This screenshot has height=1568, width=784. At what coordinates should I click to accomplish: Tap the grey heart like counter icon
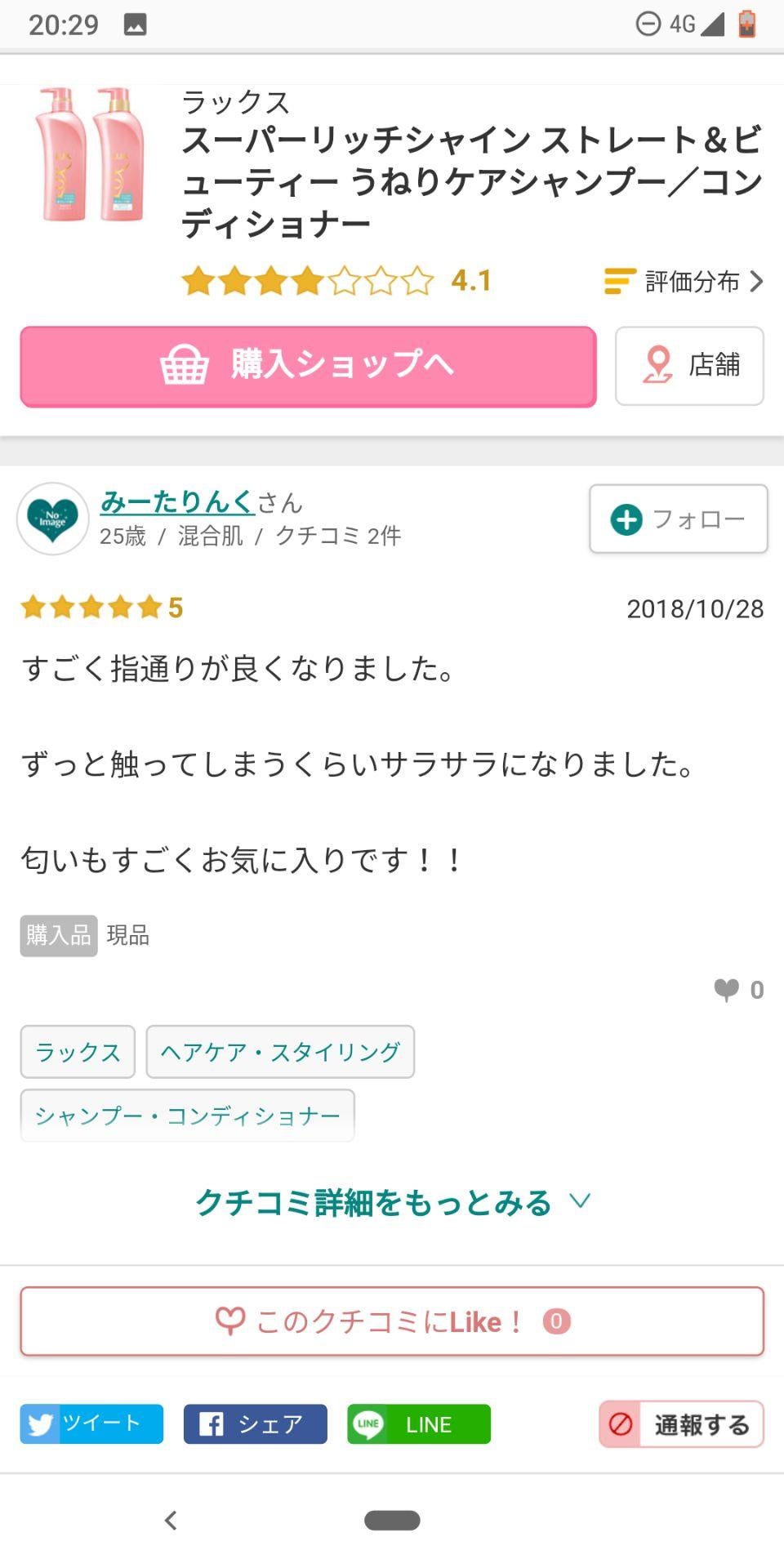click(x=725, y=990)
